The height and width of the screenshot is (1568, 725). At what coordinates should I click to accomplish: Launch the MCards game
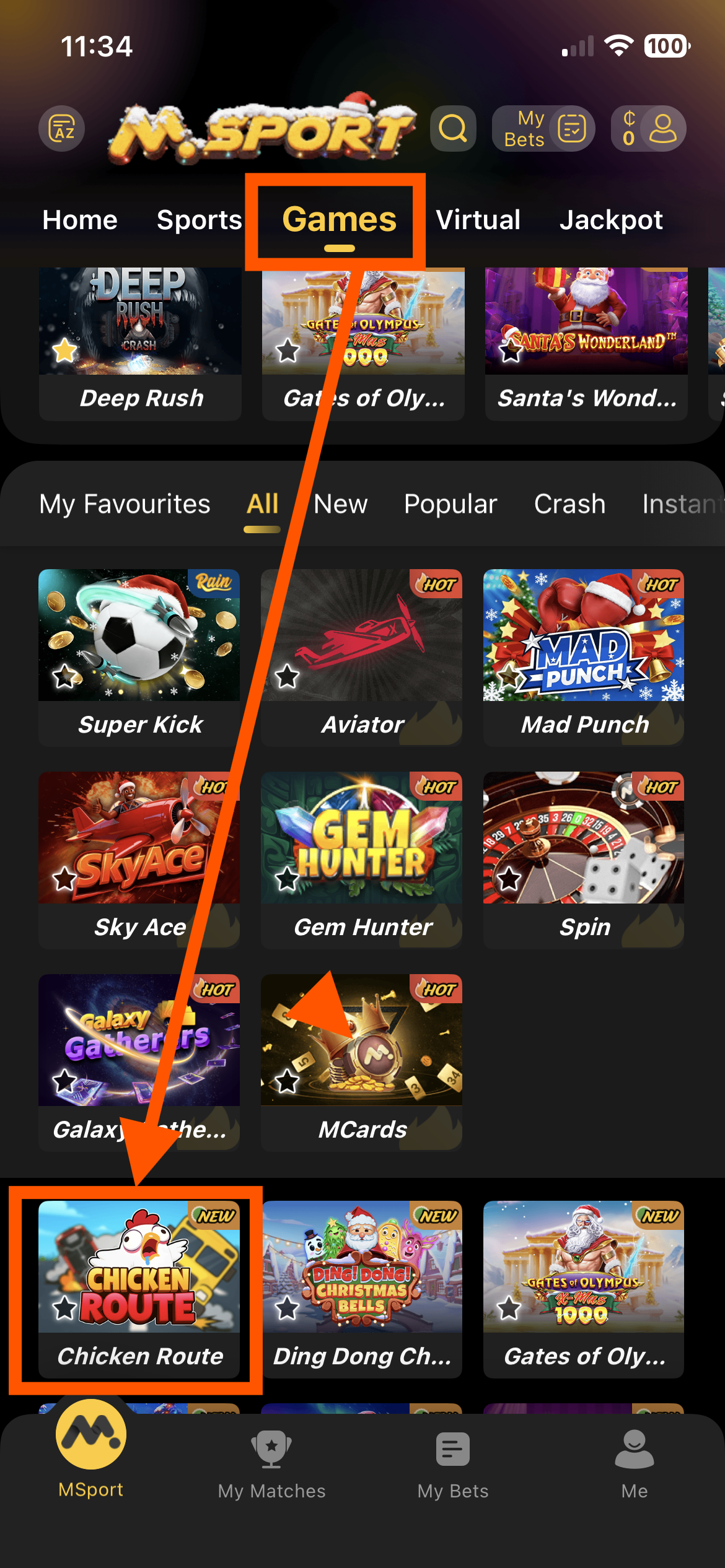coord(361,1061)
